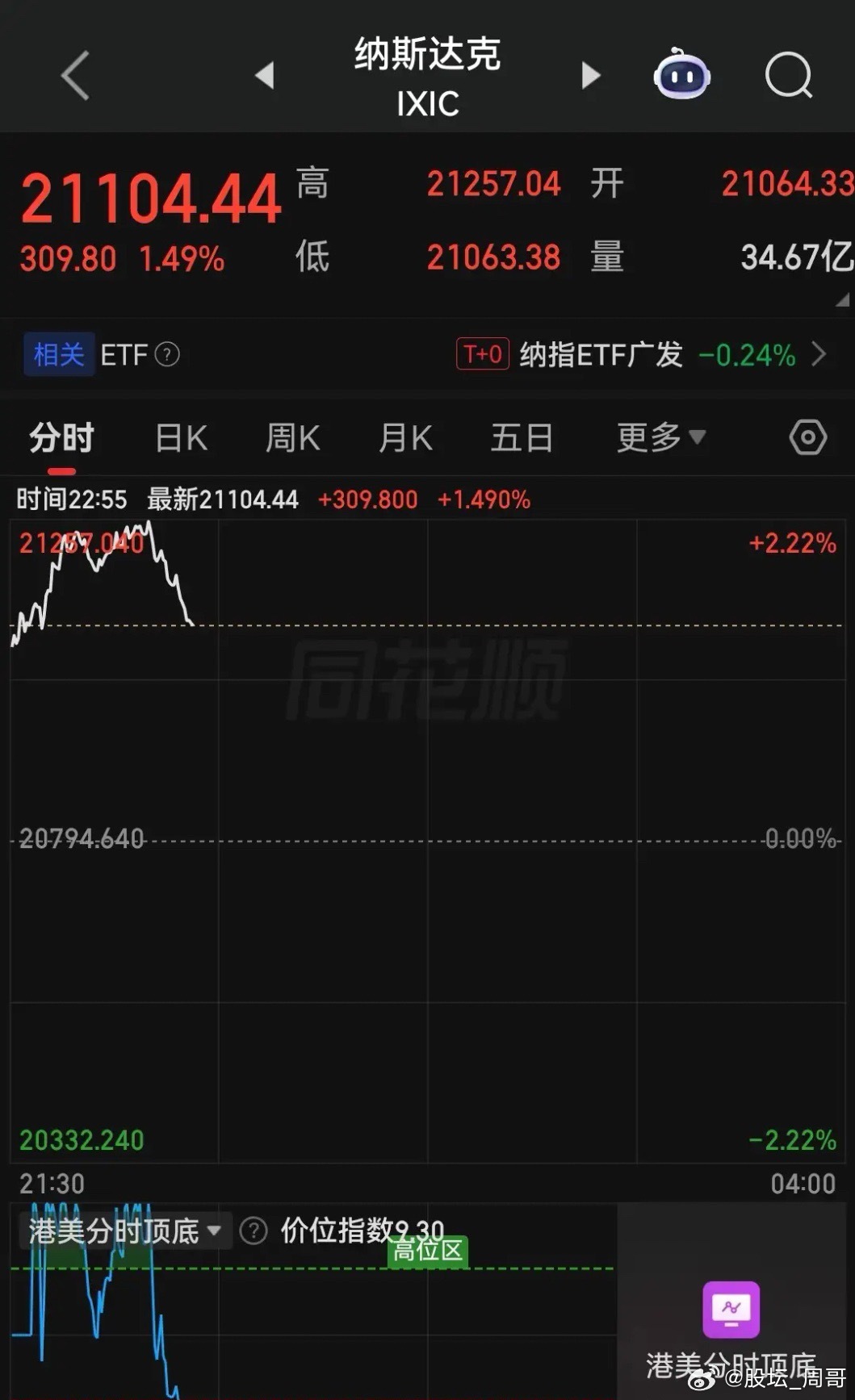Select the 月K chart tab
855x1400 pixels.
406,437
